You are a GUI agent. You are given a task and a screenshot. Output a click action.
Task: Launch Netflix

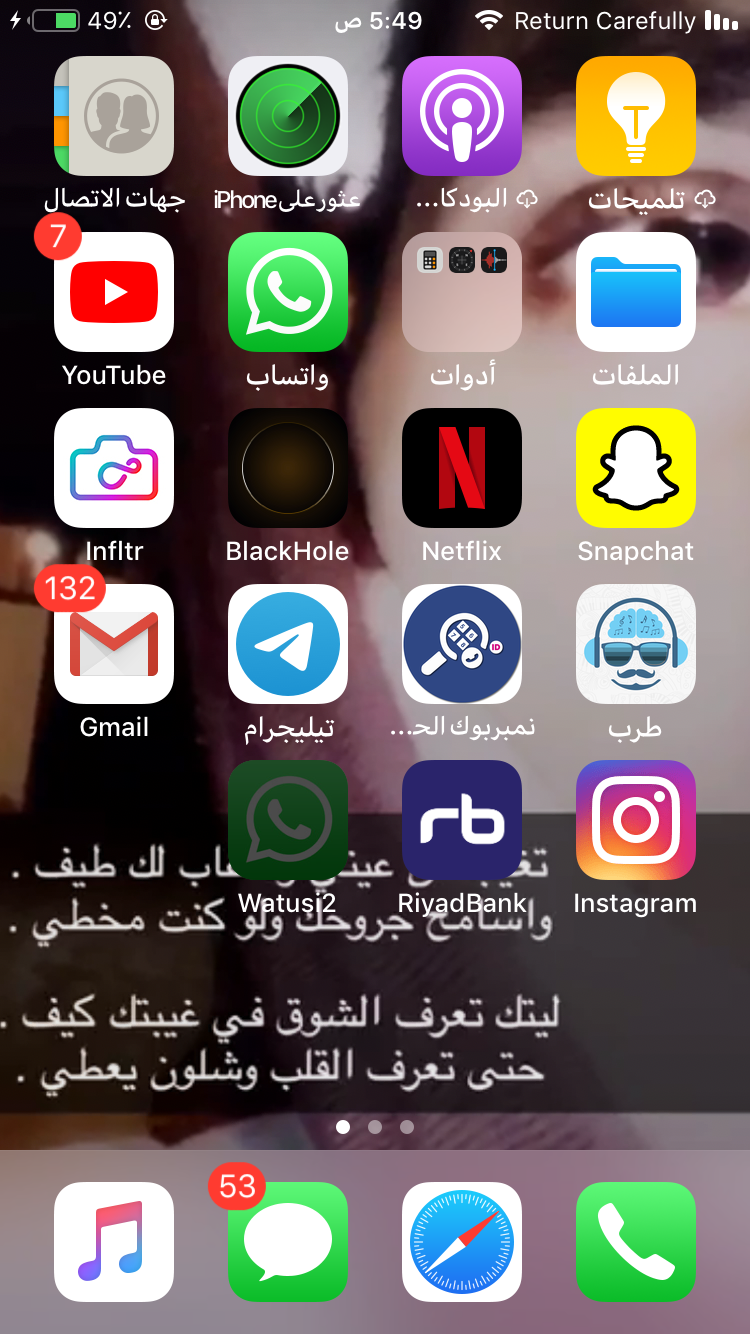point(462,468)
